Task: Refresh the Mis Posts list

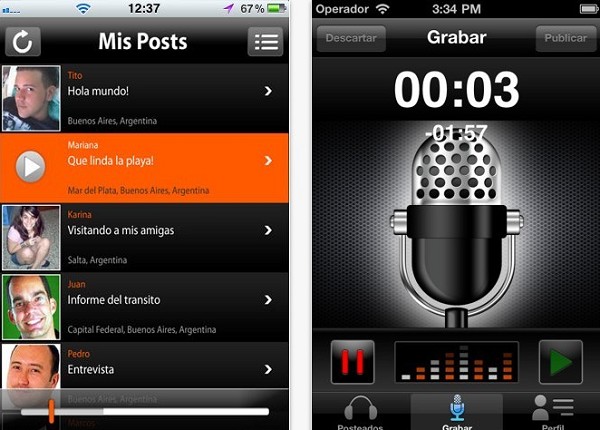Action: click(23, 42)
